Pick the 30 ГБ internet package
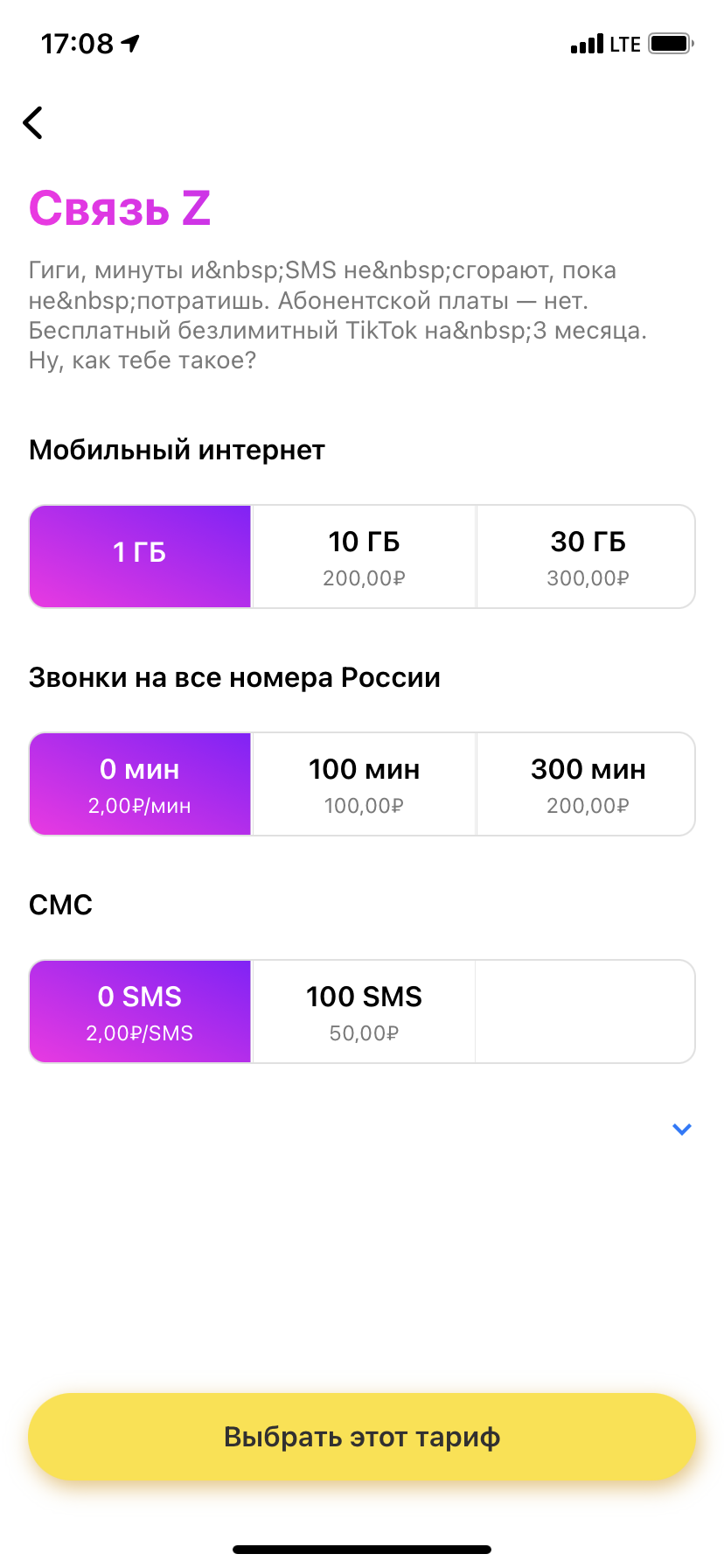Screen dimensions: 724x1568 click(586, 556)
